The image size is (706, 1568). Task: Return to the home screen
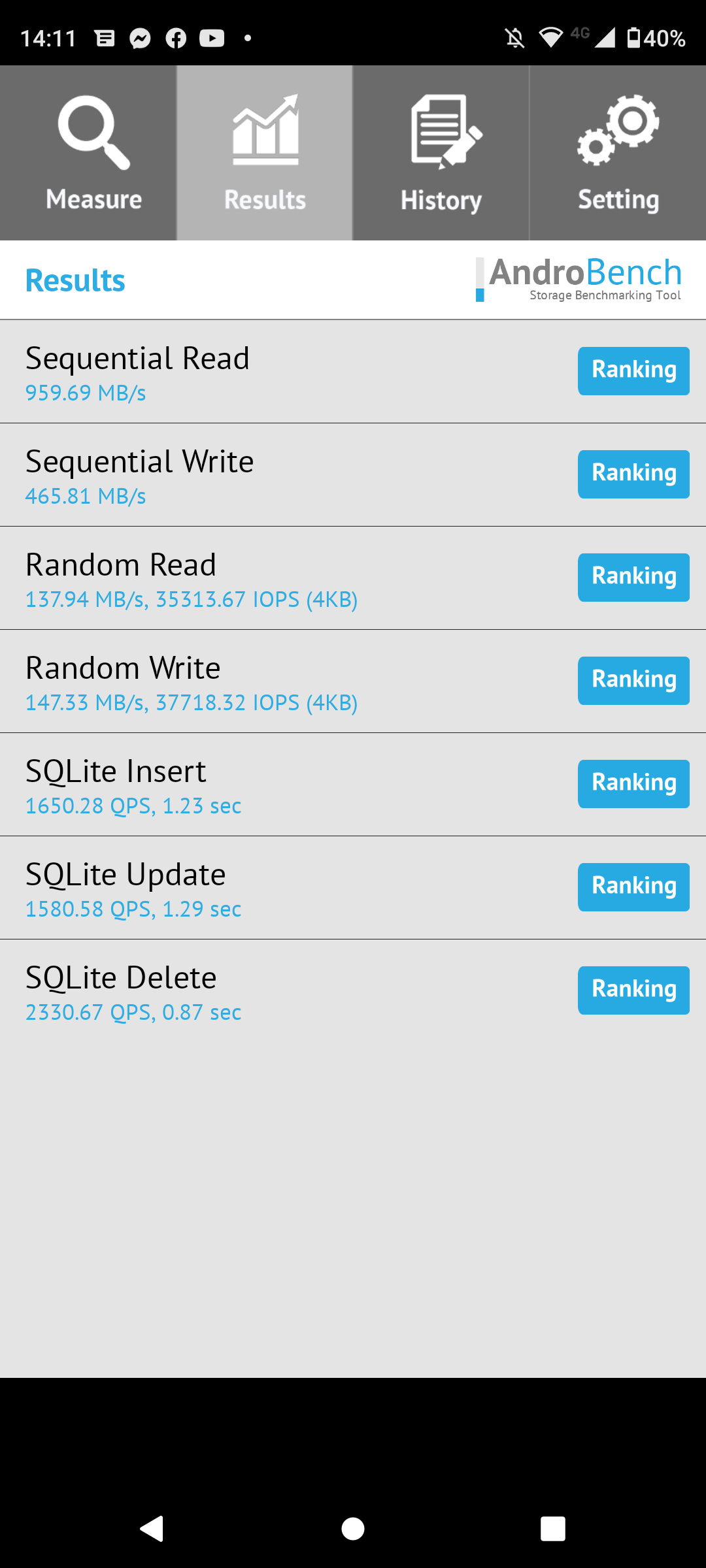(353, 1529)
